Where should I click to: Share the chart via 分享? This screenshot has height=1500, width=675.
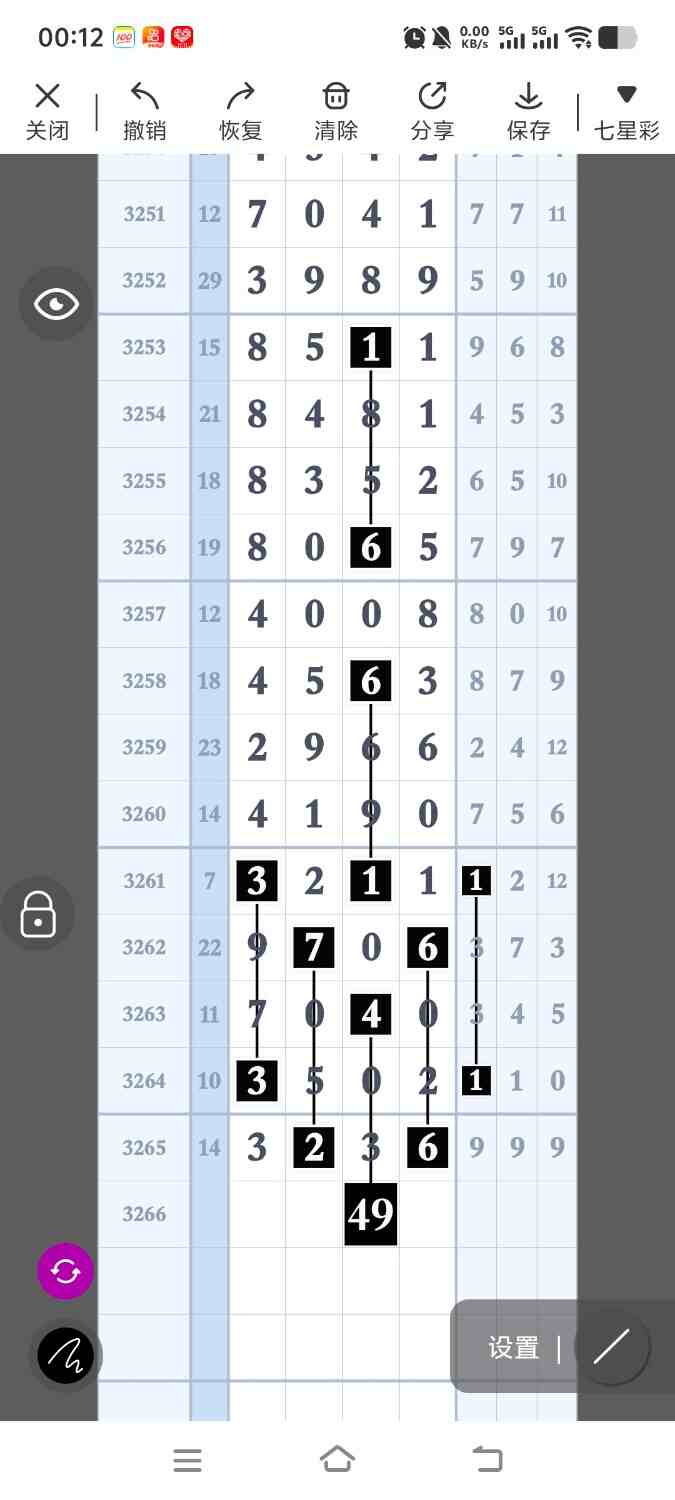pyautogui.click(x=432, y=111)
